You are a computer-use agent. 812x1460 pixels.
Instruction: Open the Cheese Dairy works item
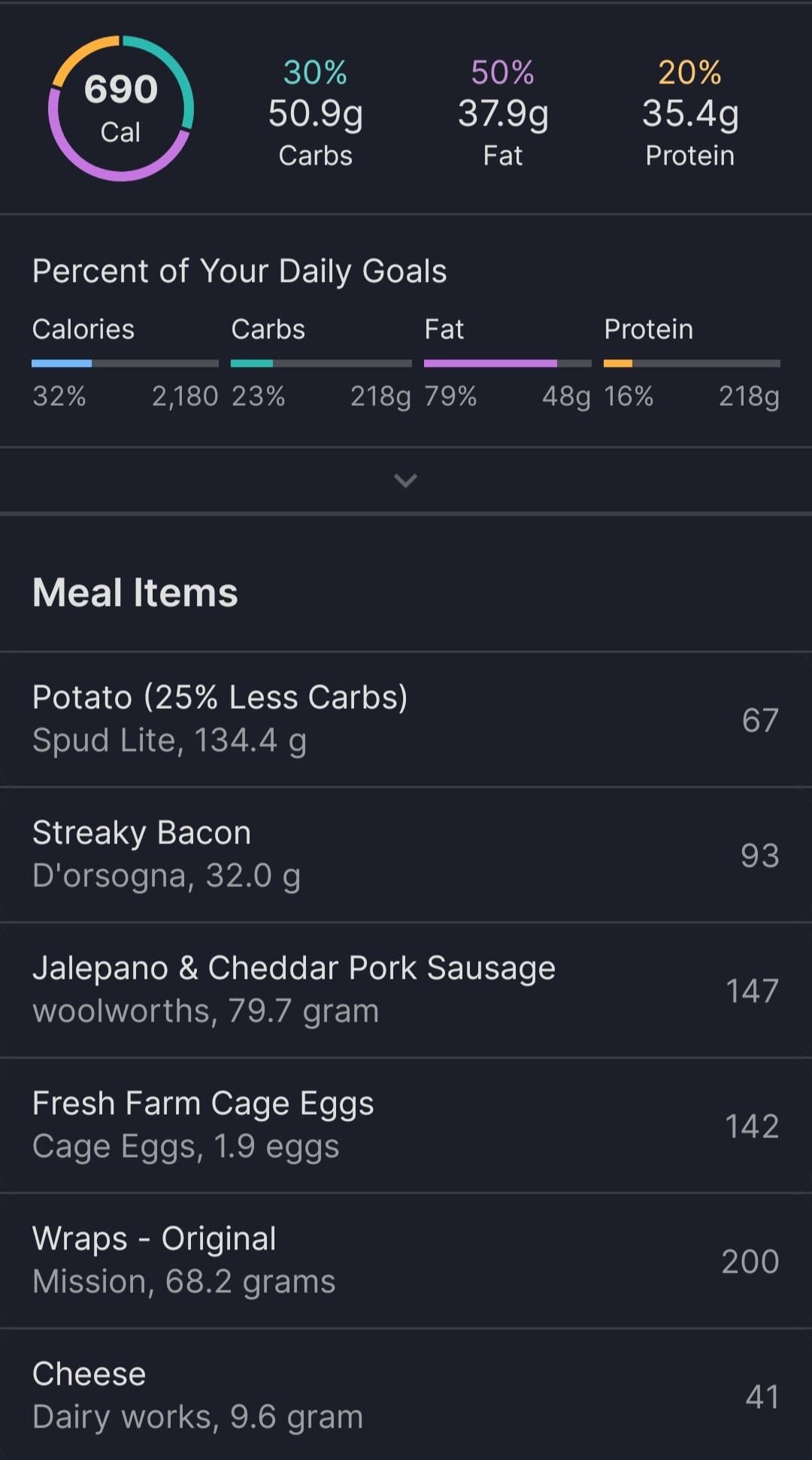(x=406, y=1395)
